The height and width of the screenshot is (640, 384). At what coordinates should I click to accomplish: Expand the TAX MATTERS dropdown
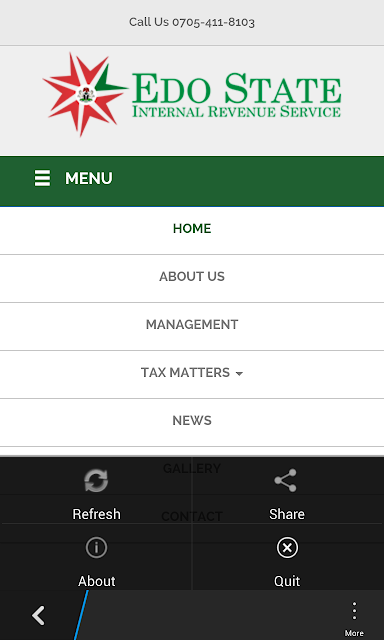[192, 373]
